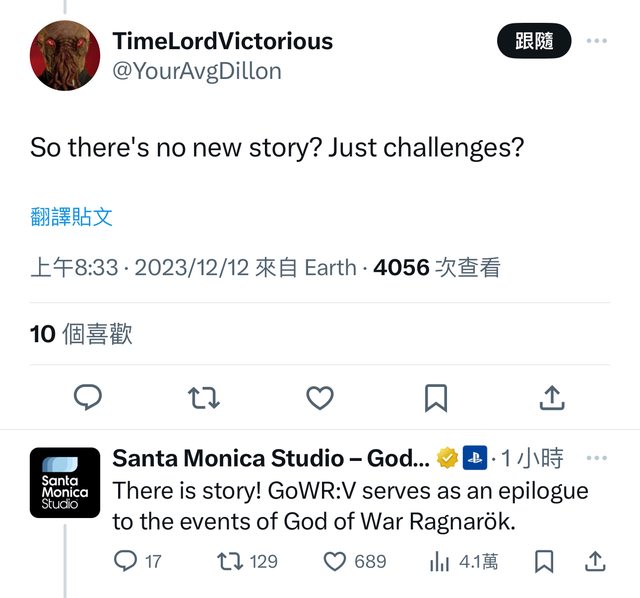Reply to TimeLordVictorious's post

coord(88,398)
